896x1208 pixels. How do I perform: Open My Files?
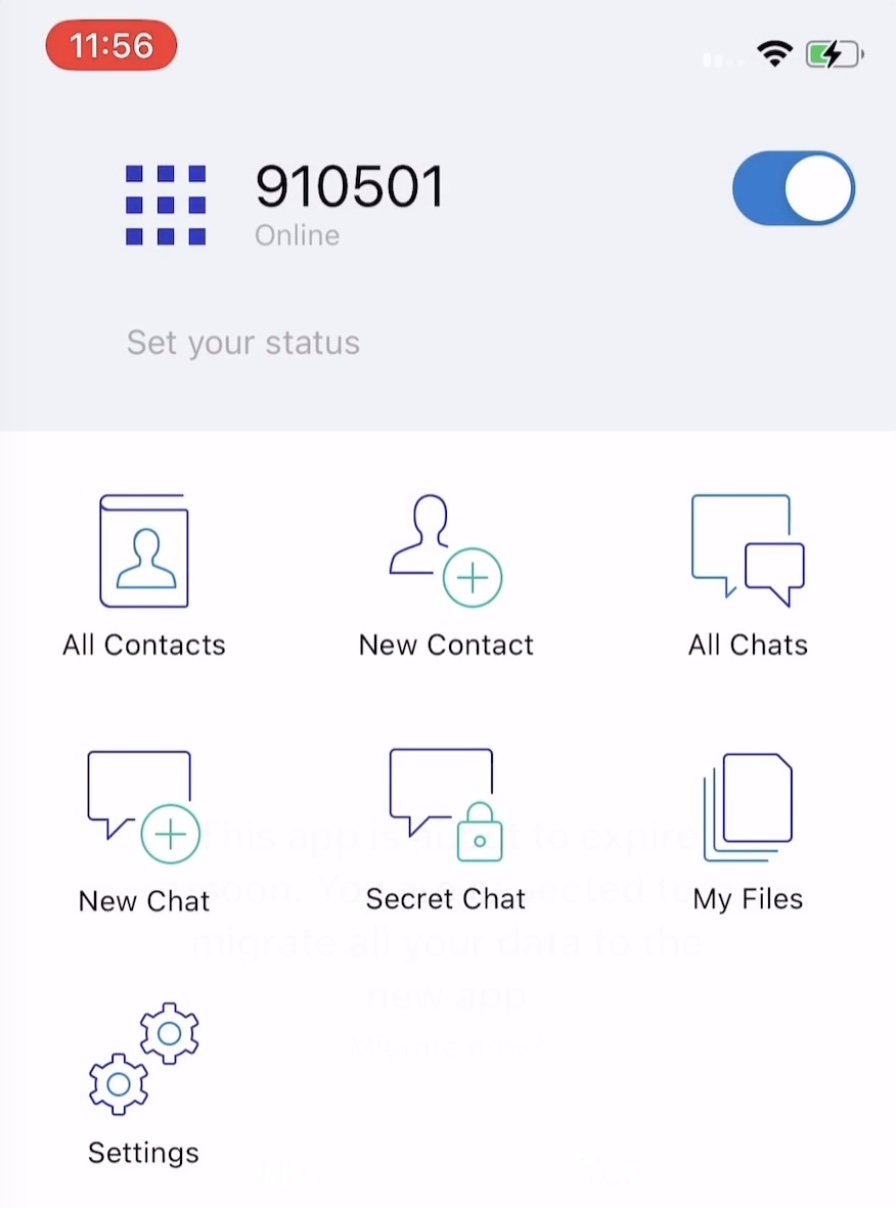click(x=747, y=830)
